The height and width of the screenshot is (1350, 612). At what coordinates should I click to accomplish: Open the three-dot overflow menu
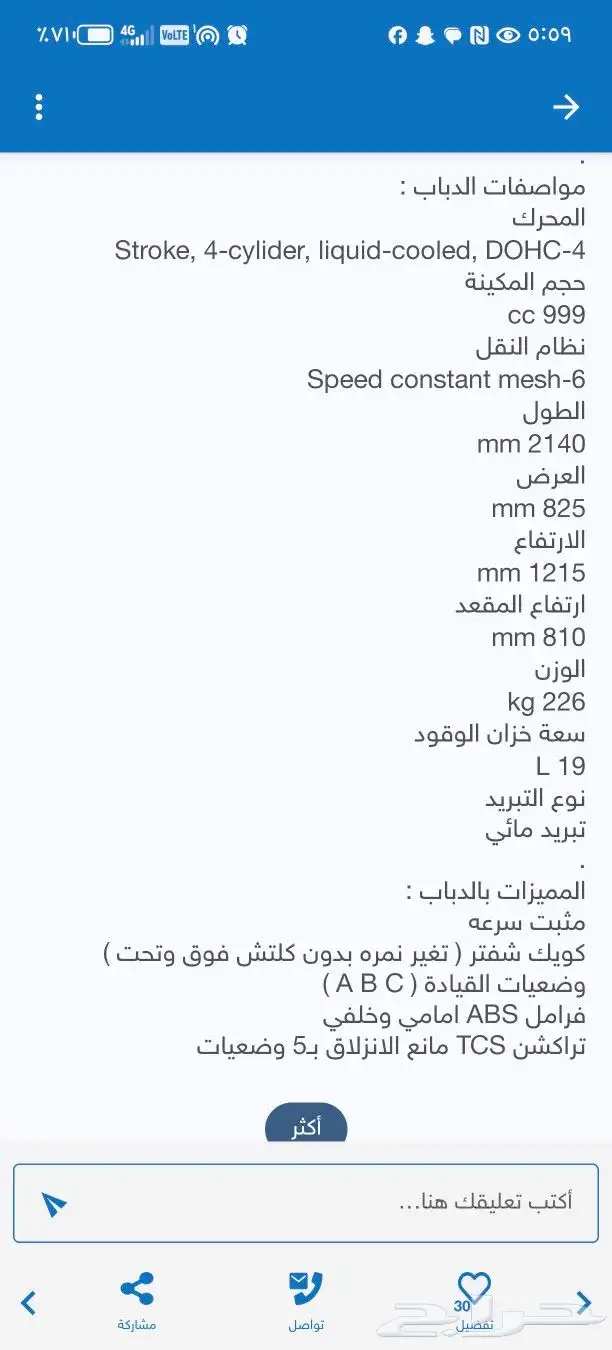(39, 107)
